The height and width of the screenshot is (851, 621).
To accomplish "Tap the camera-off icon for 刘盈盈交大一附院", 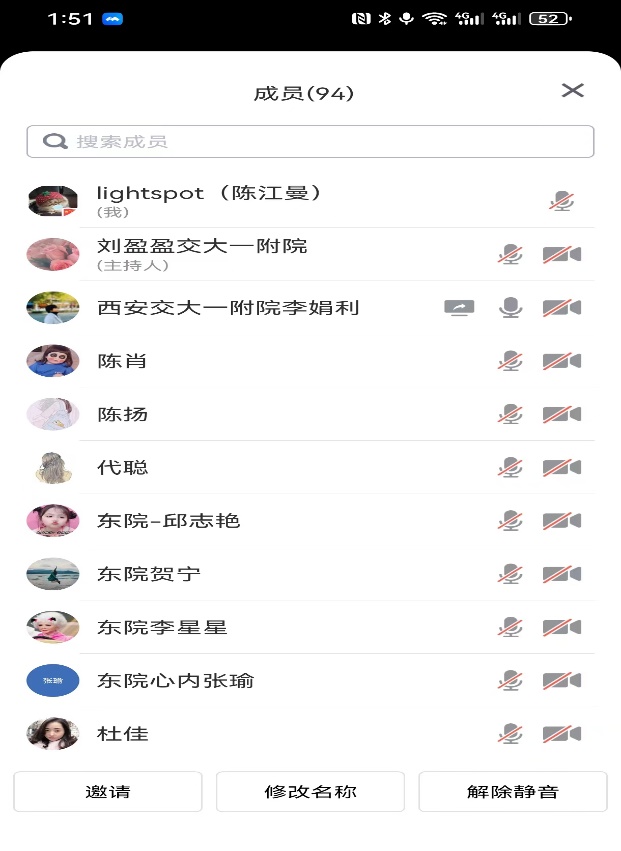I will (561, 254).
